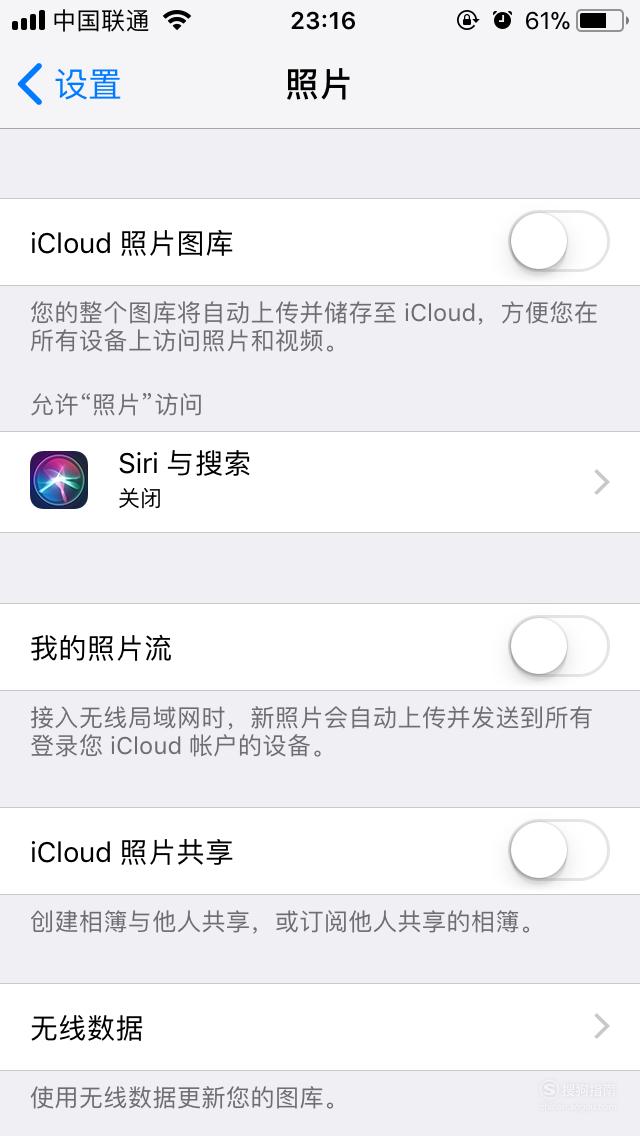Viewport: 640px width, 1136px height.
Task: Open Siri 与搜索 settings
Action: [x=320, y=482]
